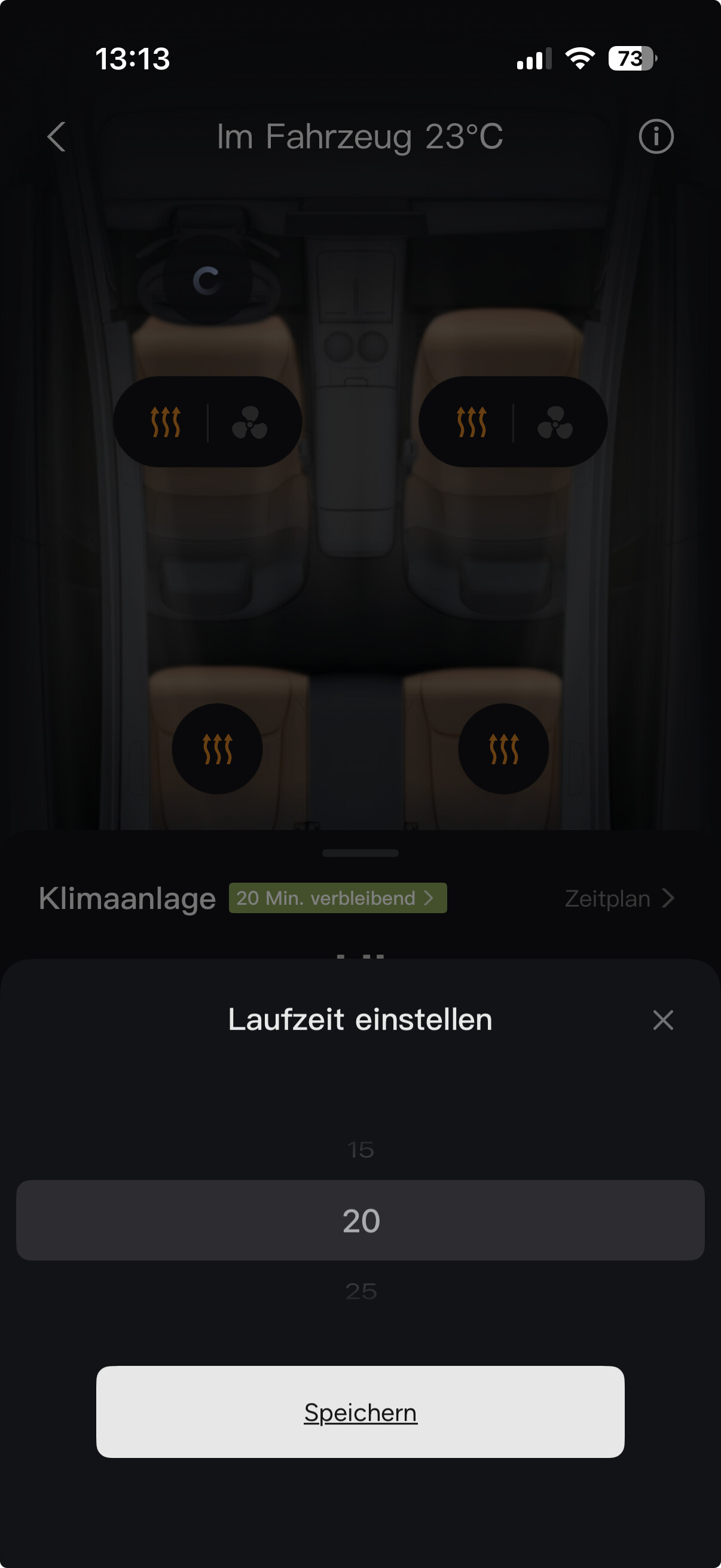The width and height of the screenshot is (721, 1568).
Task: Select 25 minutes in the runtime picker
Action: tap(360, 1291)
